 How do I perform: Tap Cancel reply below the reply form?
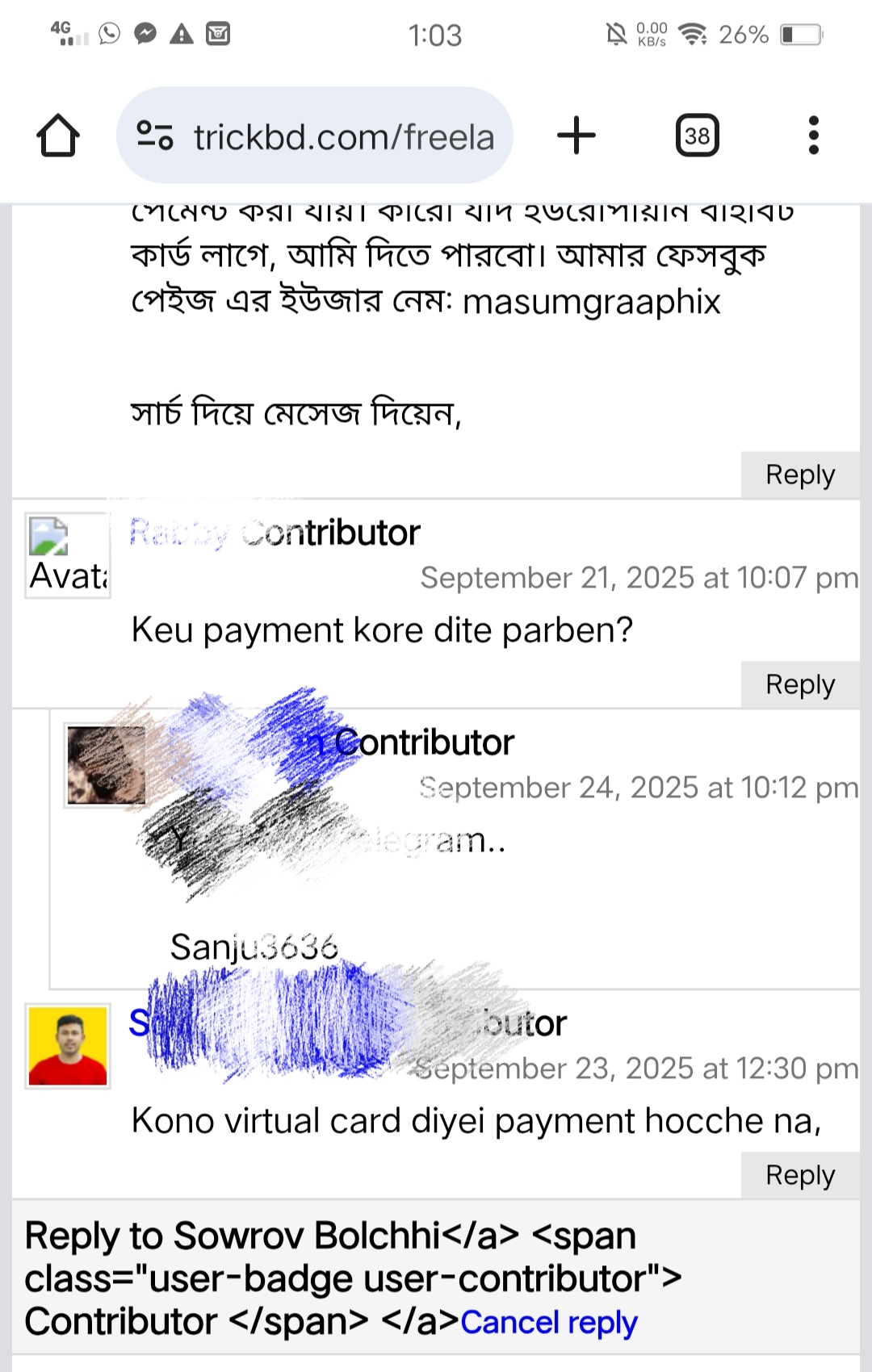pyautogui.click(x=549, y=1321)
